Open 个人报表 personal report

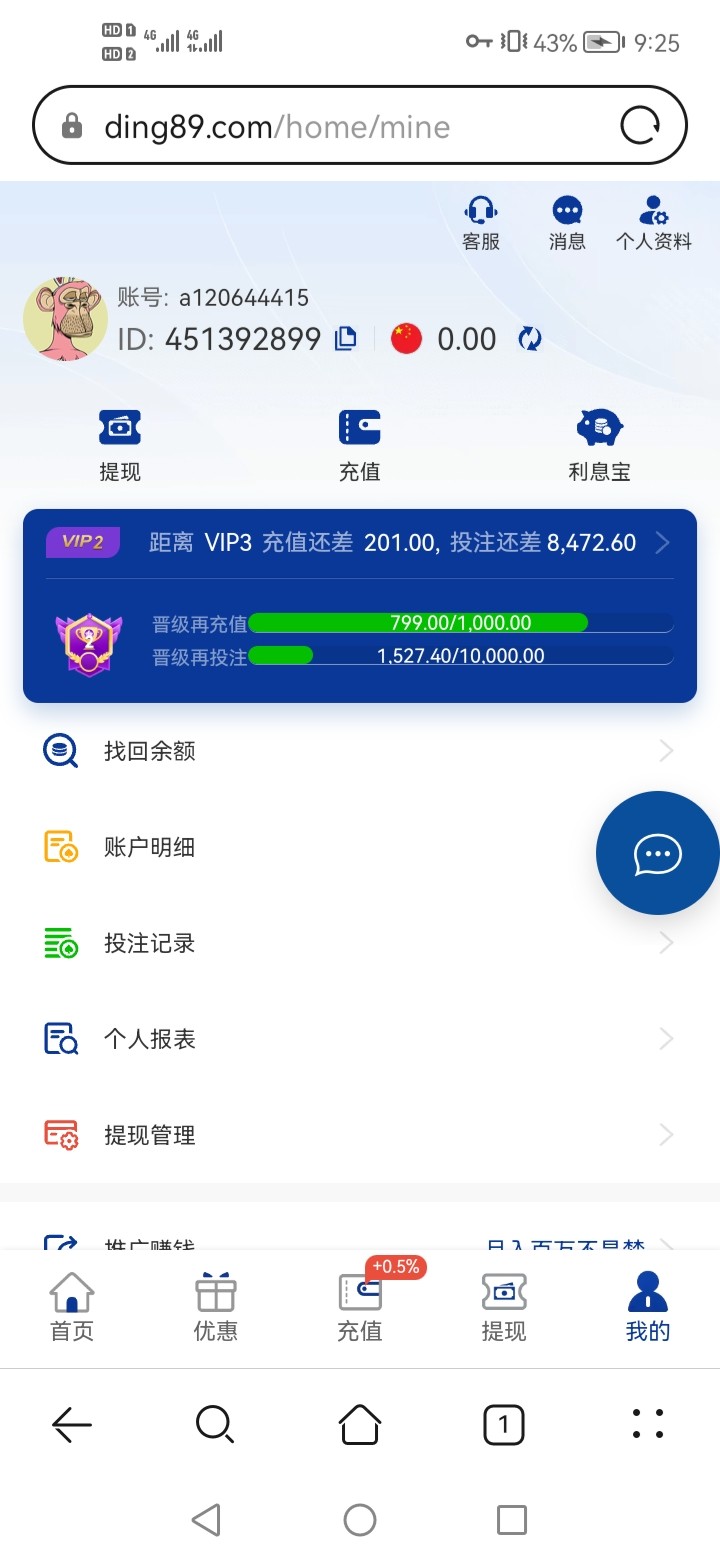360,1039
